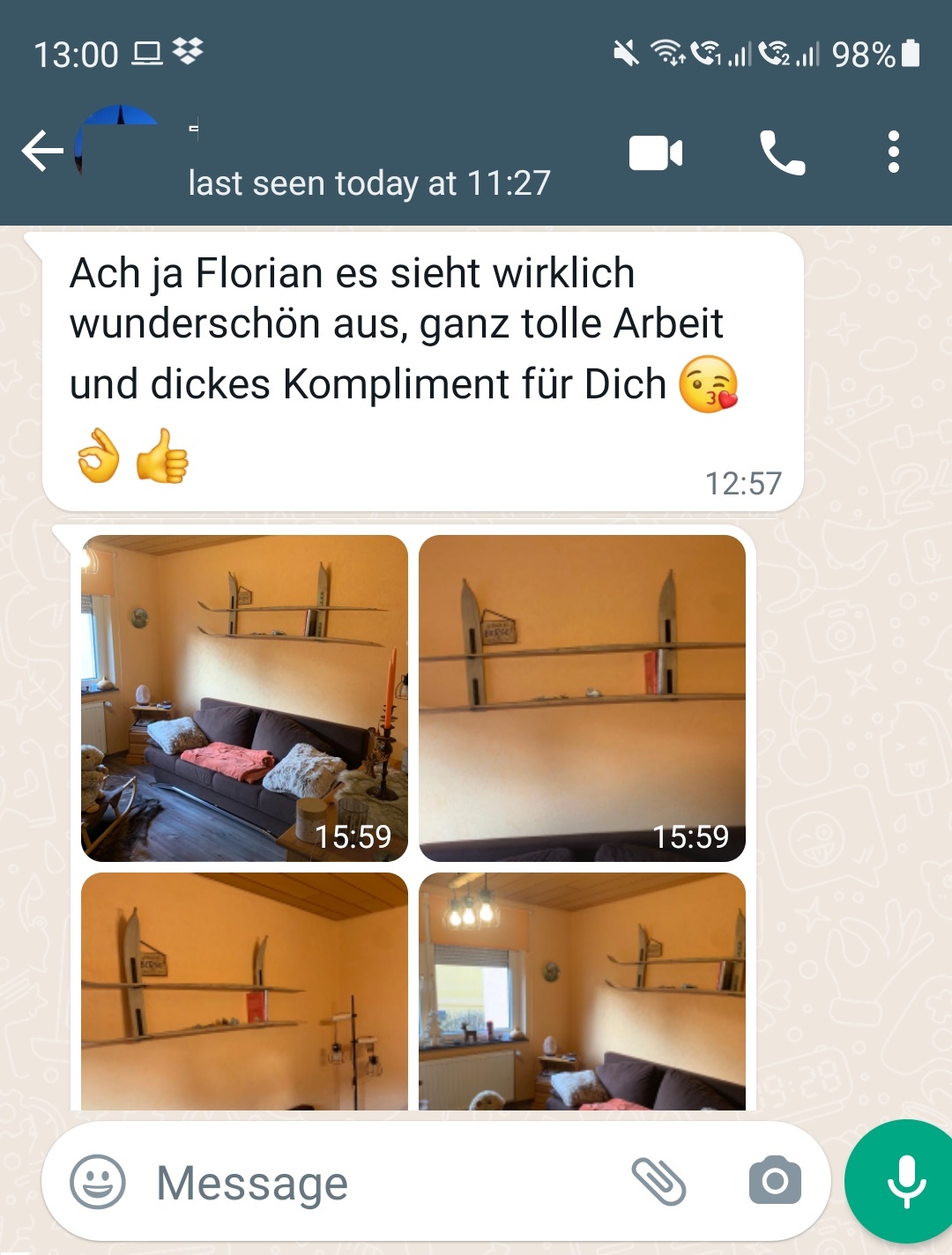Attach a file with the paperclip

coord(658,1182)
